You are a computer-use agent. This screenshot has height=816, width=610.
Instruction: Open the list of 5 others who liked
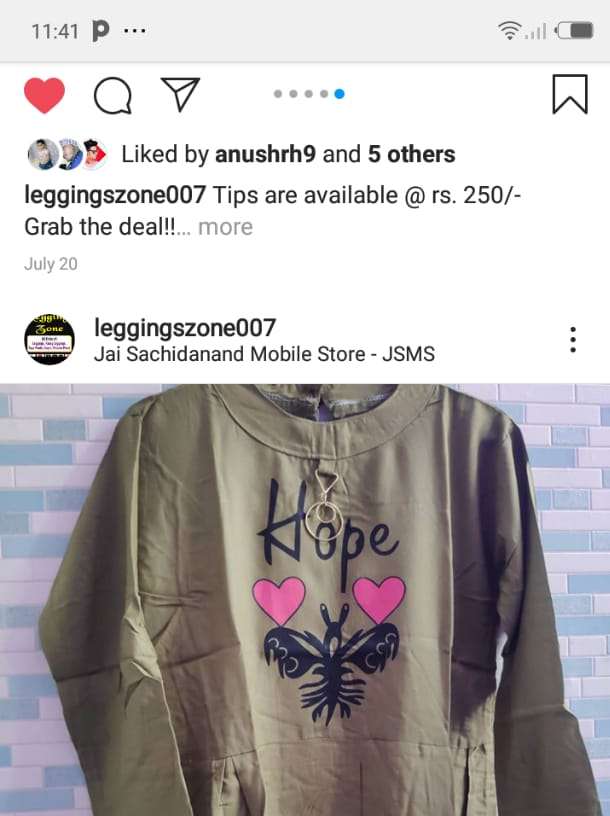tap(411, 154)
